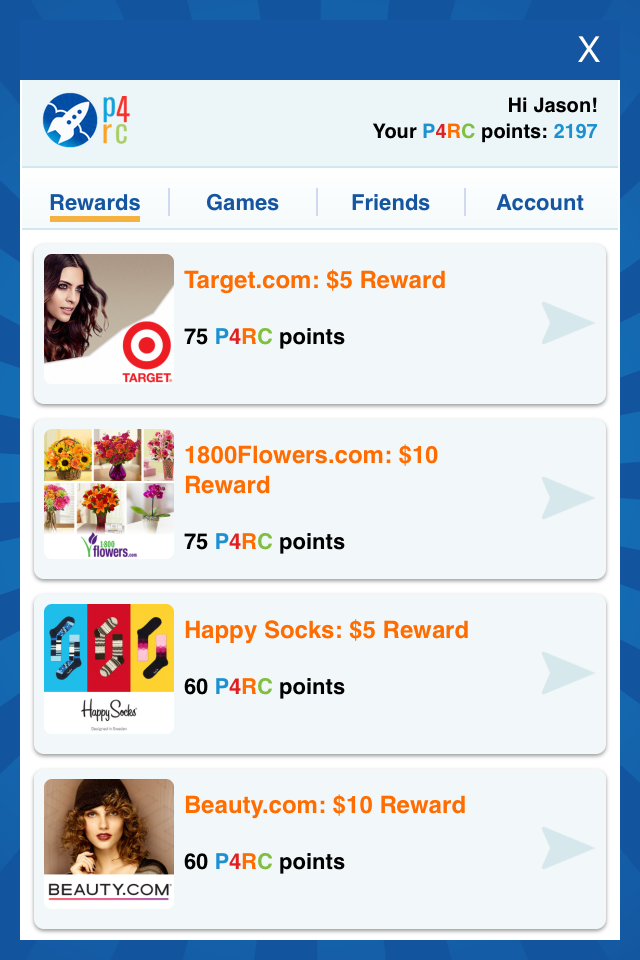View the 1800Flowers.com $10 Reward
Viewport: 640px width, 960px height.
click(320, 498)
